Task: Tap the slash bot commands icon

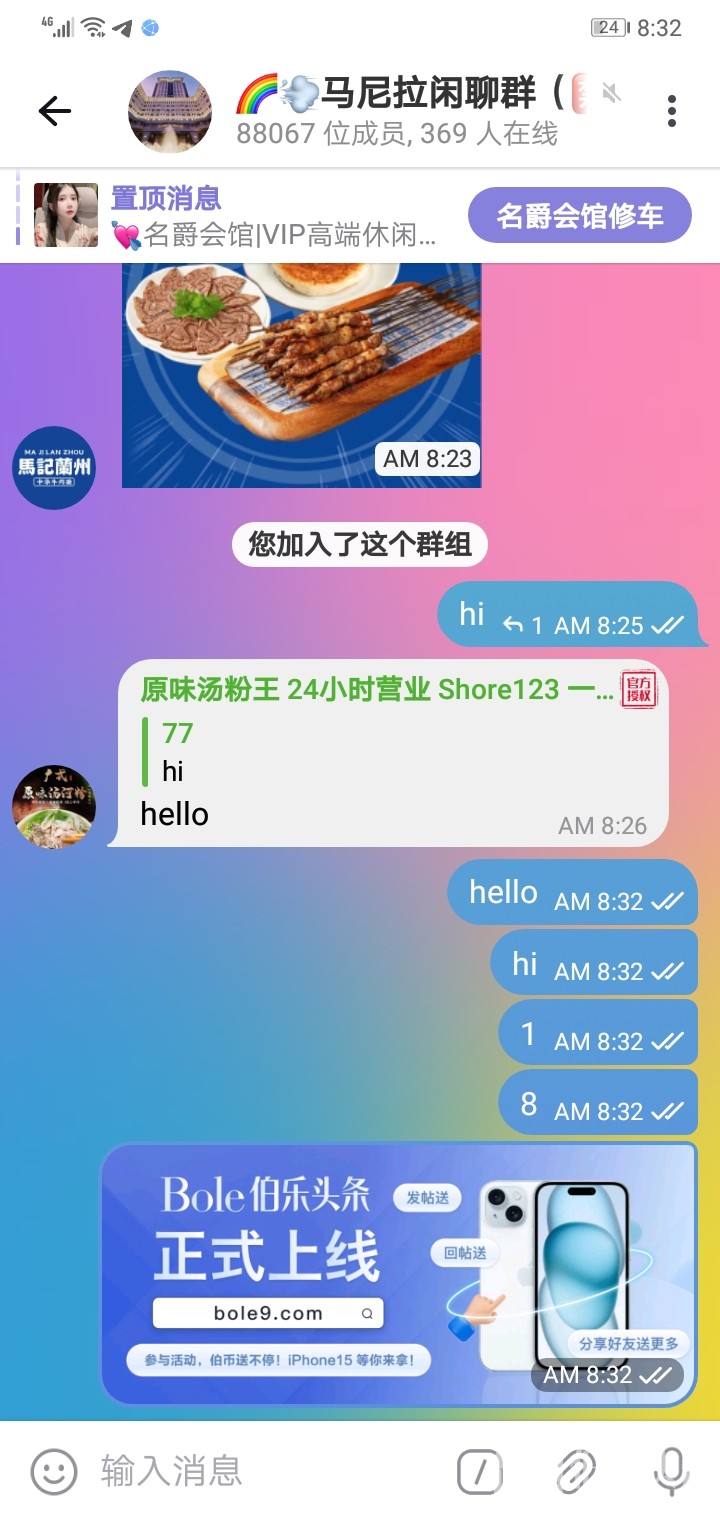Action: [480, 1470]
